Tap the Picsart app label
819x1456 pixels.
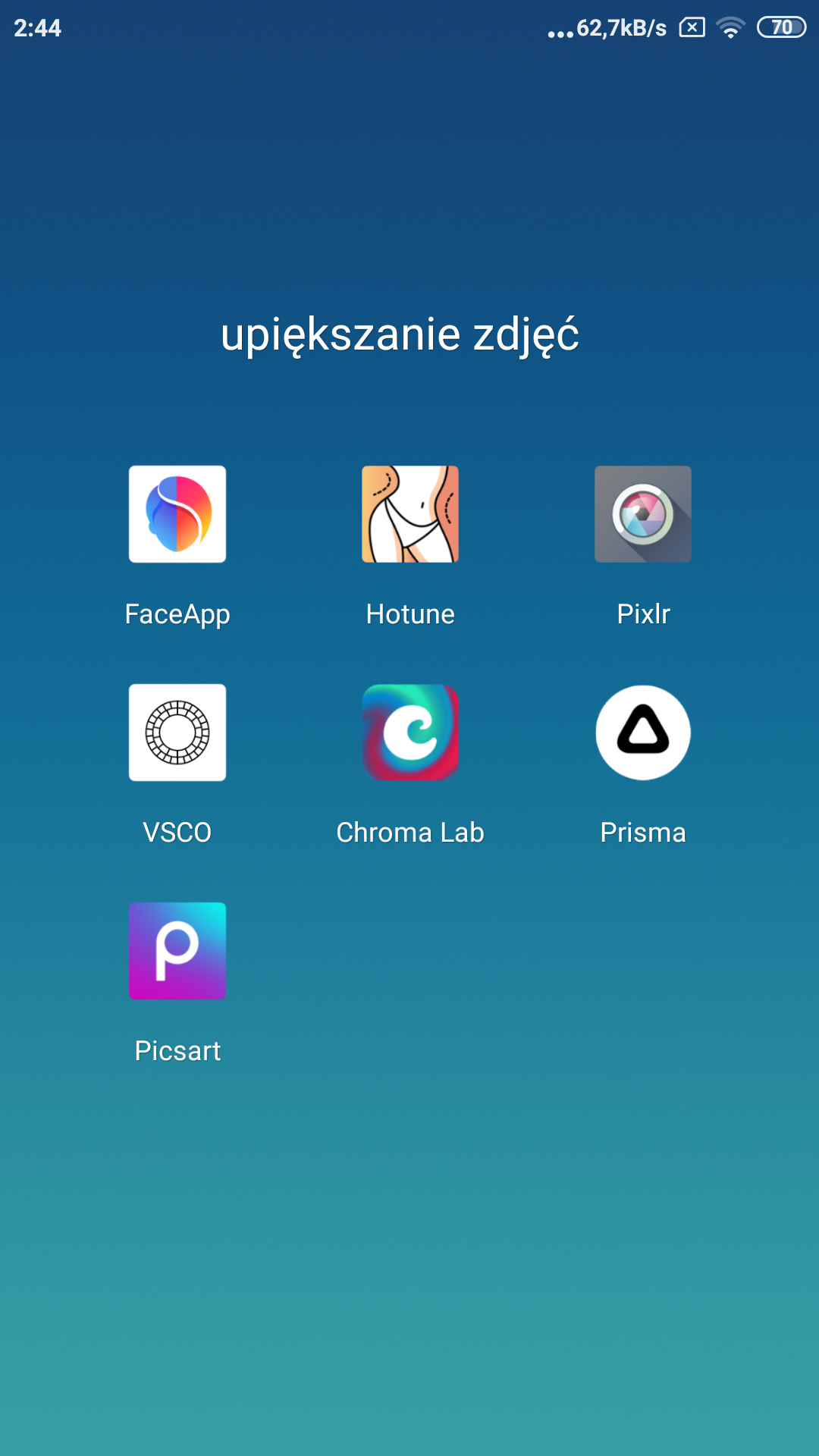pos(177,1050)
